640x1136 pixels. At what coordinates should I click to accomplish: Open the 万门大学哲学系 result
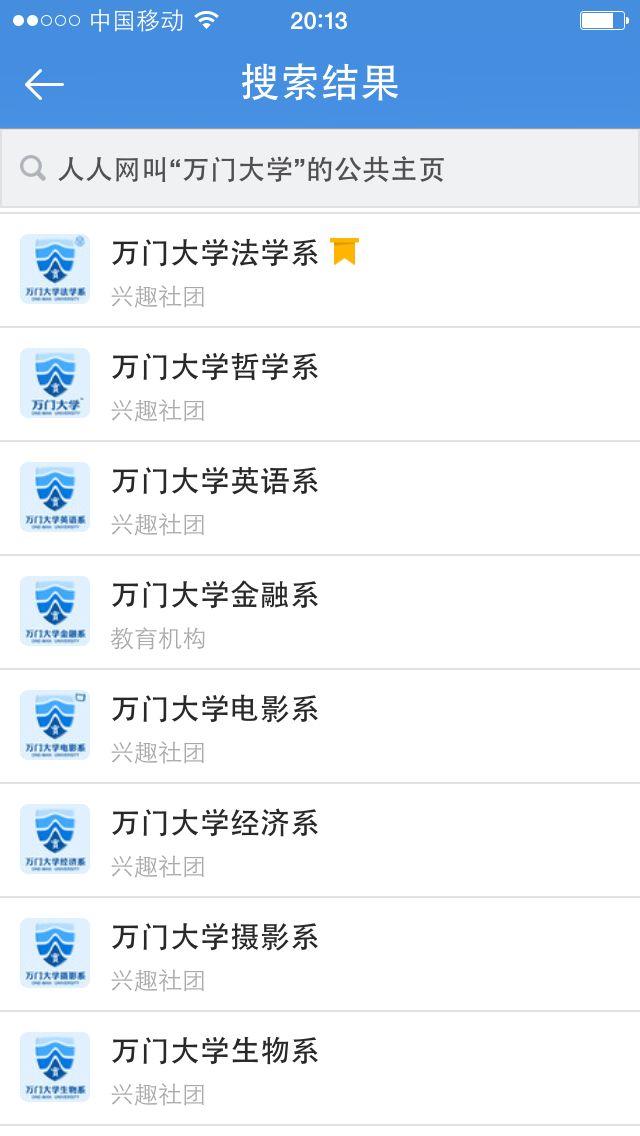click(x=215, y=368)
